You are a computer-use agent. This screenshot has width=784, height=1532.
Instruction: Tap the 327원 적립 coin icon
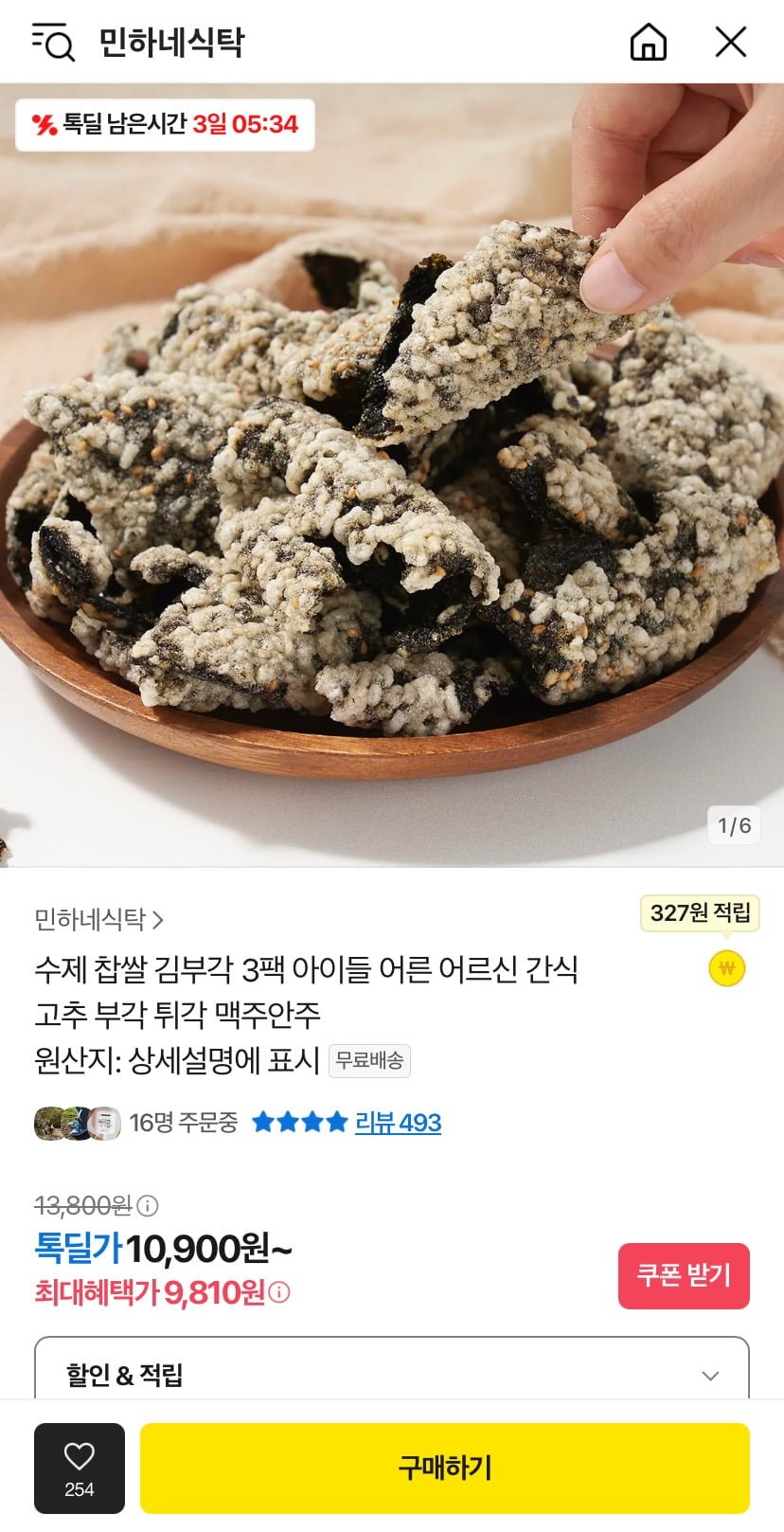pos(727,968)
